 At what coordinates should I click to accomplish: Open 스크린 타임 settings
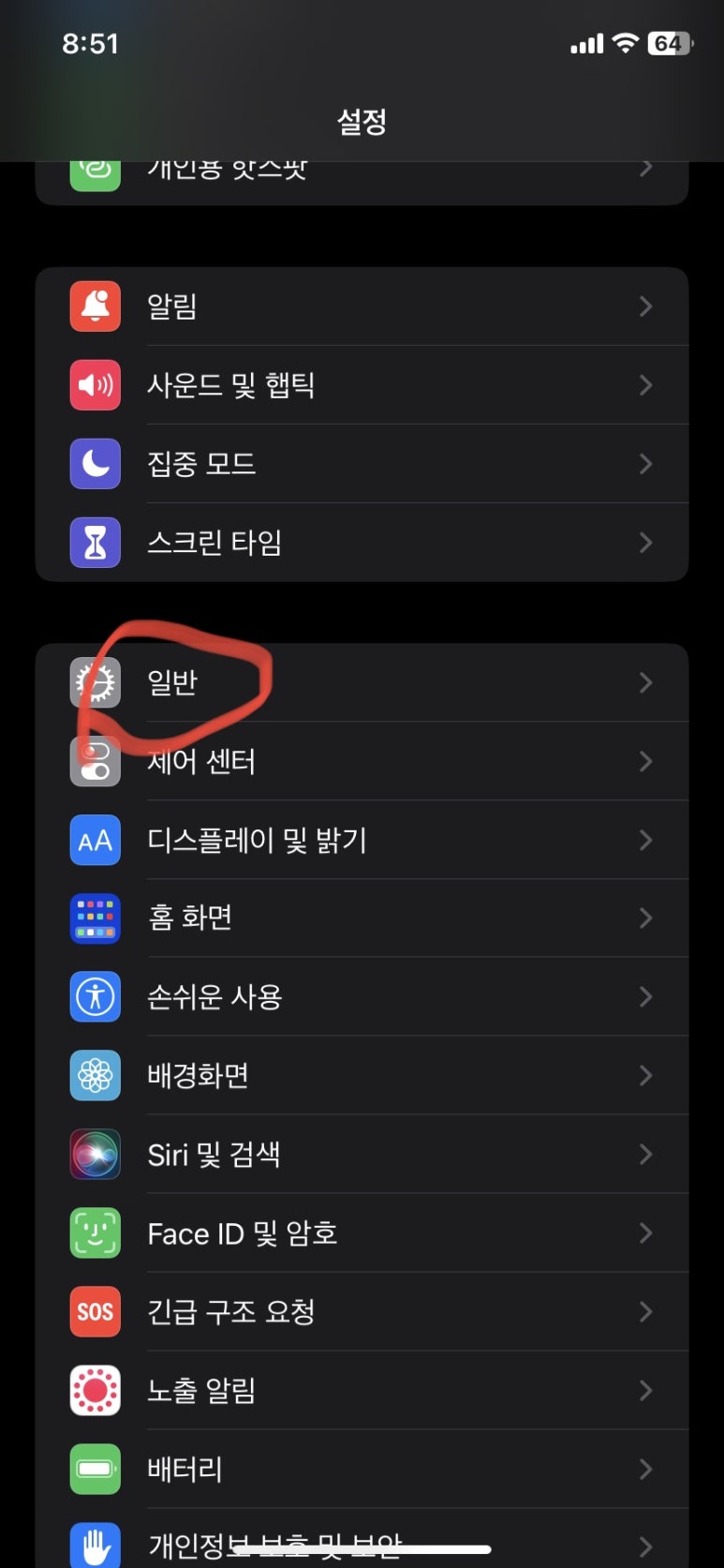tap(362, 543)
